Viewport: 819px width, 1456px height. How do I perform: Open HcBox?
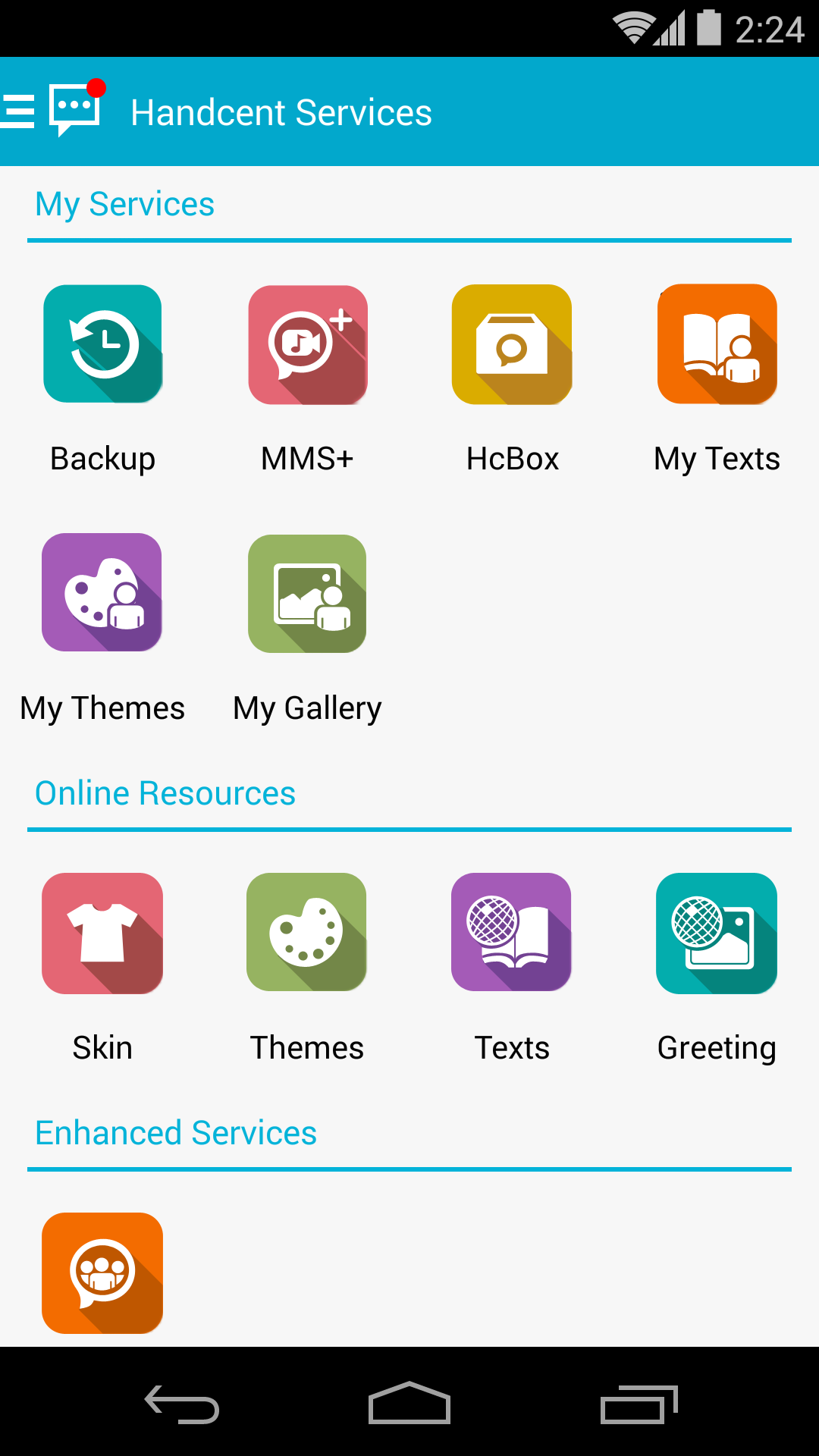click(512, 344)
